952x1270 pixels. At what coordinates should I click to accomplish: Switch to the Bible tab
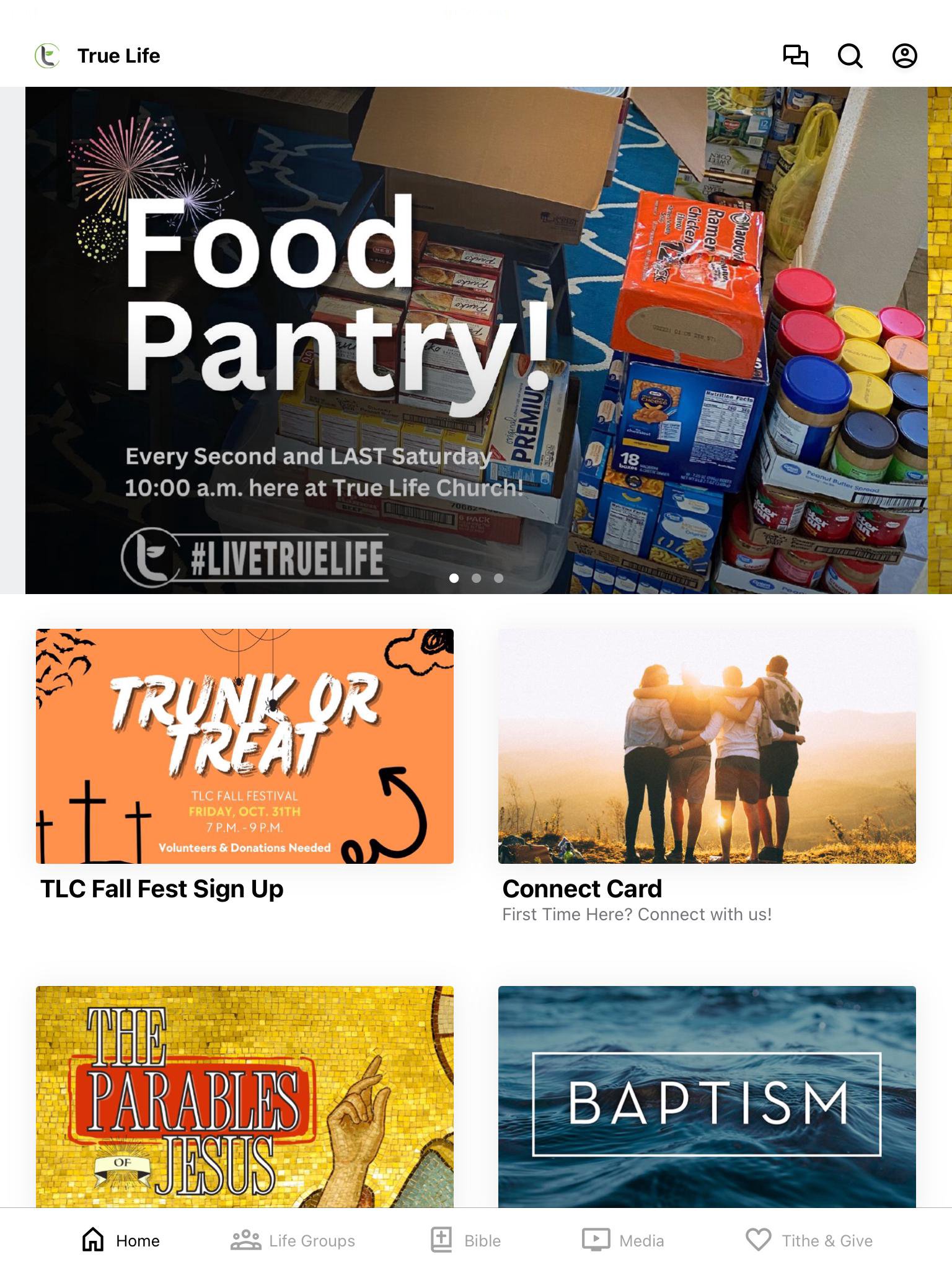click(x=466, y=1240)
